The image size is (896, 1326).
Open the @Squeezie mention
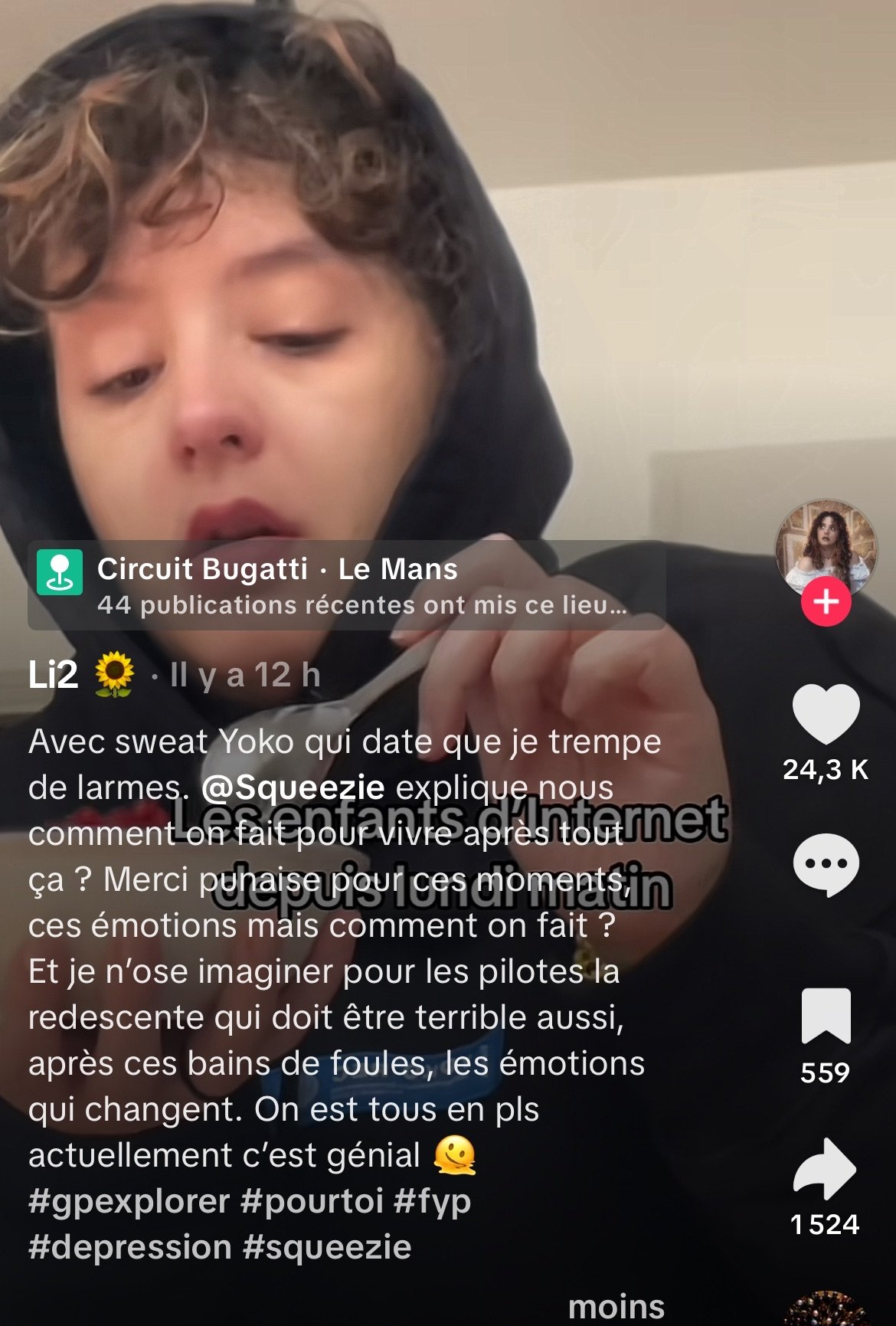tap(293, 787)
